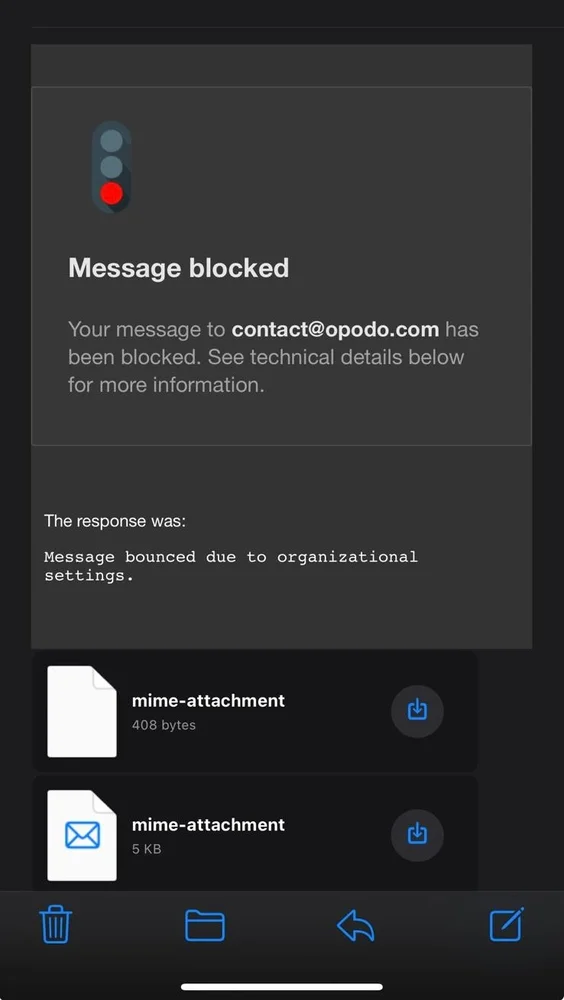Compose a new email
Image resolution: width=564 pixels, height=1000 pixels.
(x=507, y=924)
